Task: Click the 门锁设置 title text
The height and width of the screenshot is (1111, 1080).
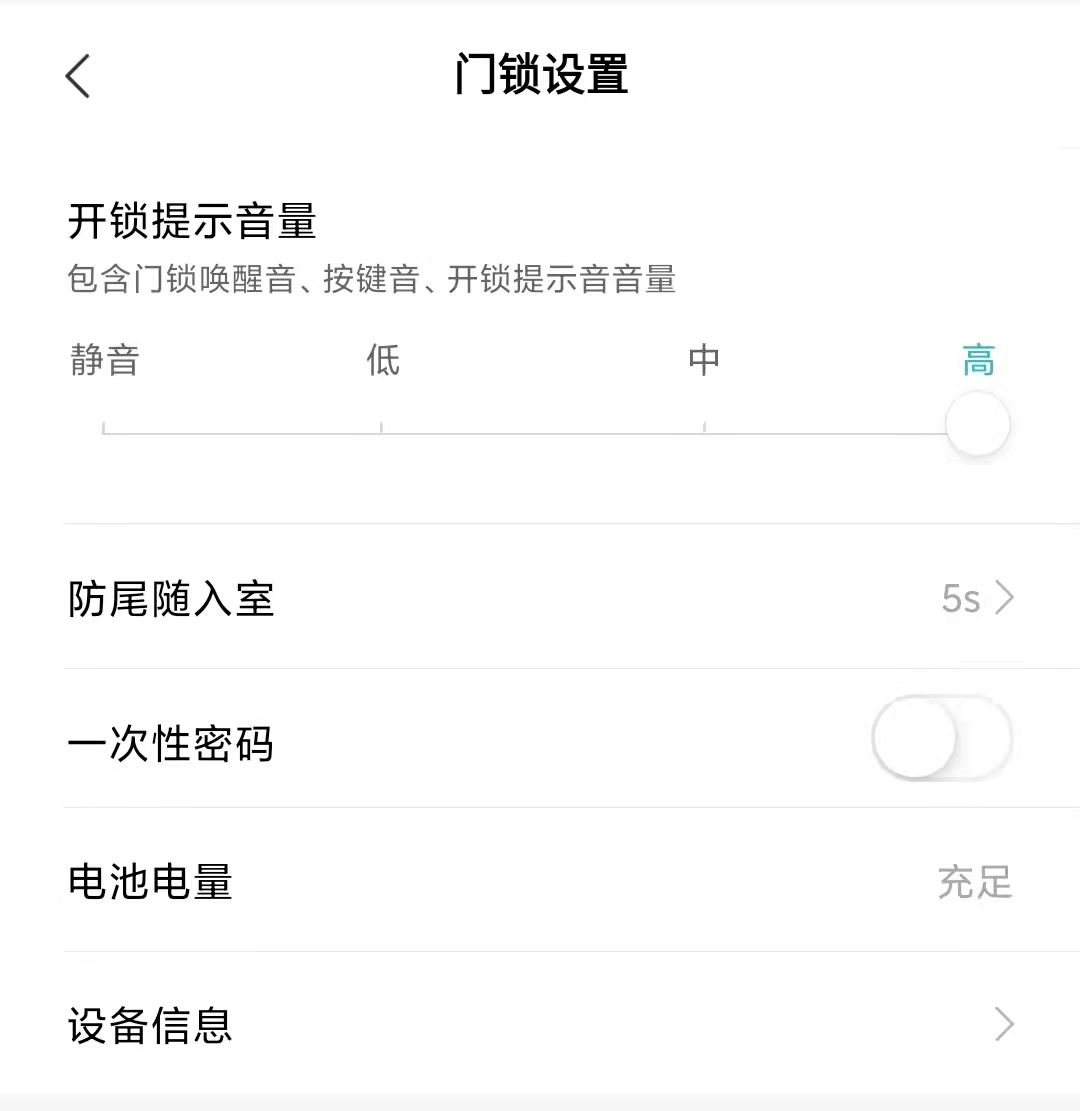Action: pyautogui.click(x=540, y=75)
